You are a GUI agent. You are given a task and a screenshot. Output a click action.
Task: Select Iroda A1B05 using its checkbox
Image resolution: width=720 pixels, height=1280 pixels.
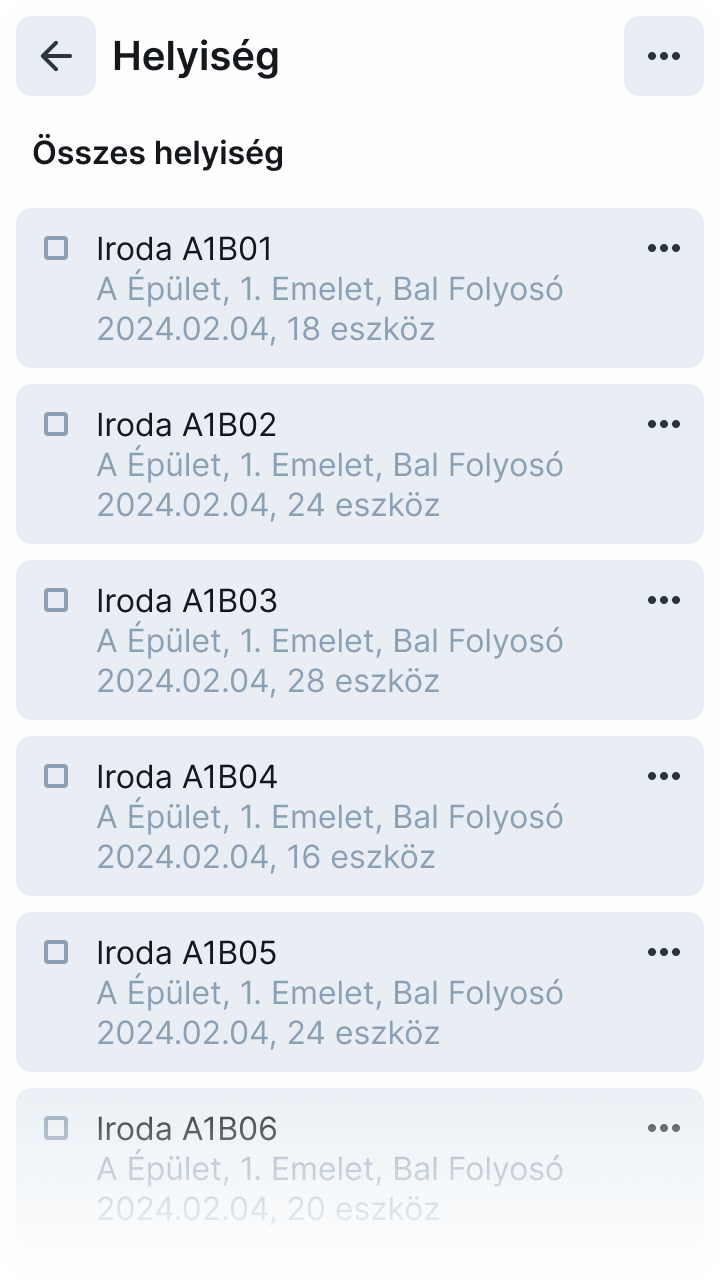click(x=57, y=952)
